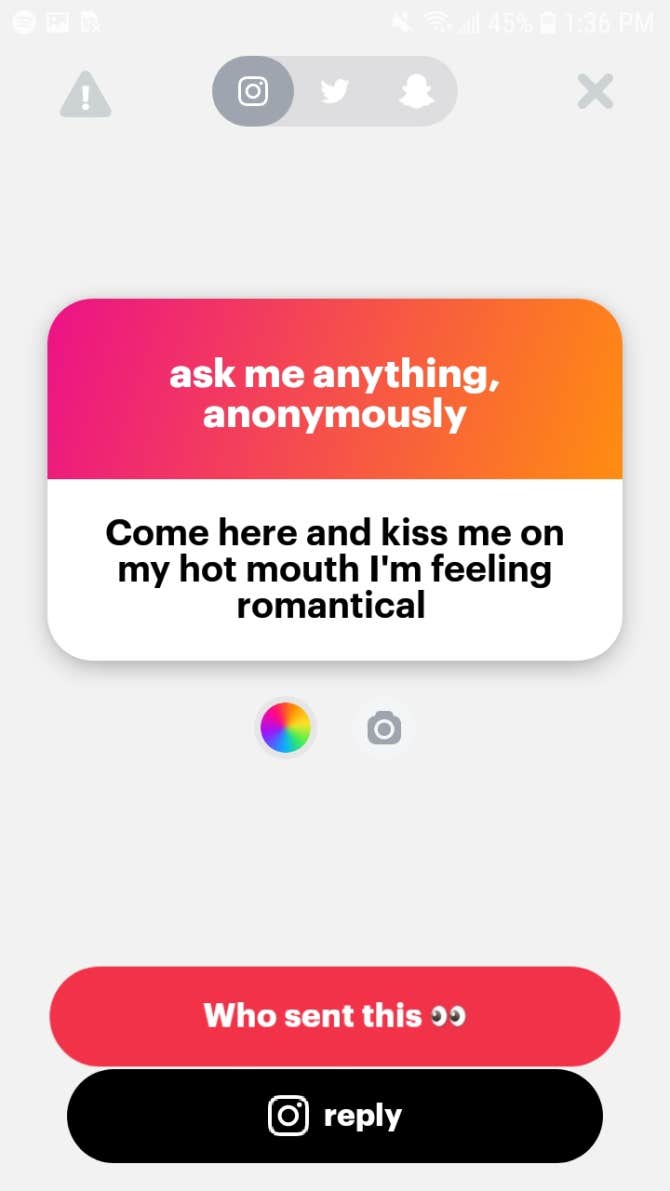Viewport: 670px width, 1191px height.
Task: Select the Instagram share option
Action: [253, 92]
